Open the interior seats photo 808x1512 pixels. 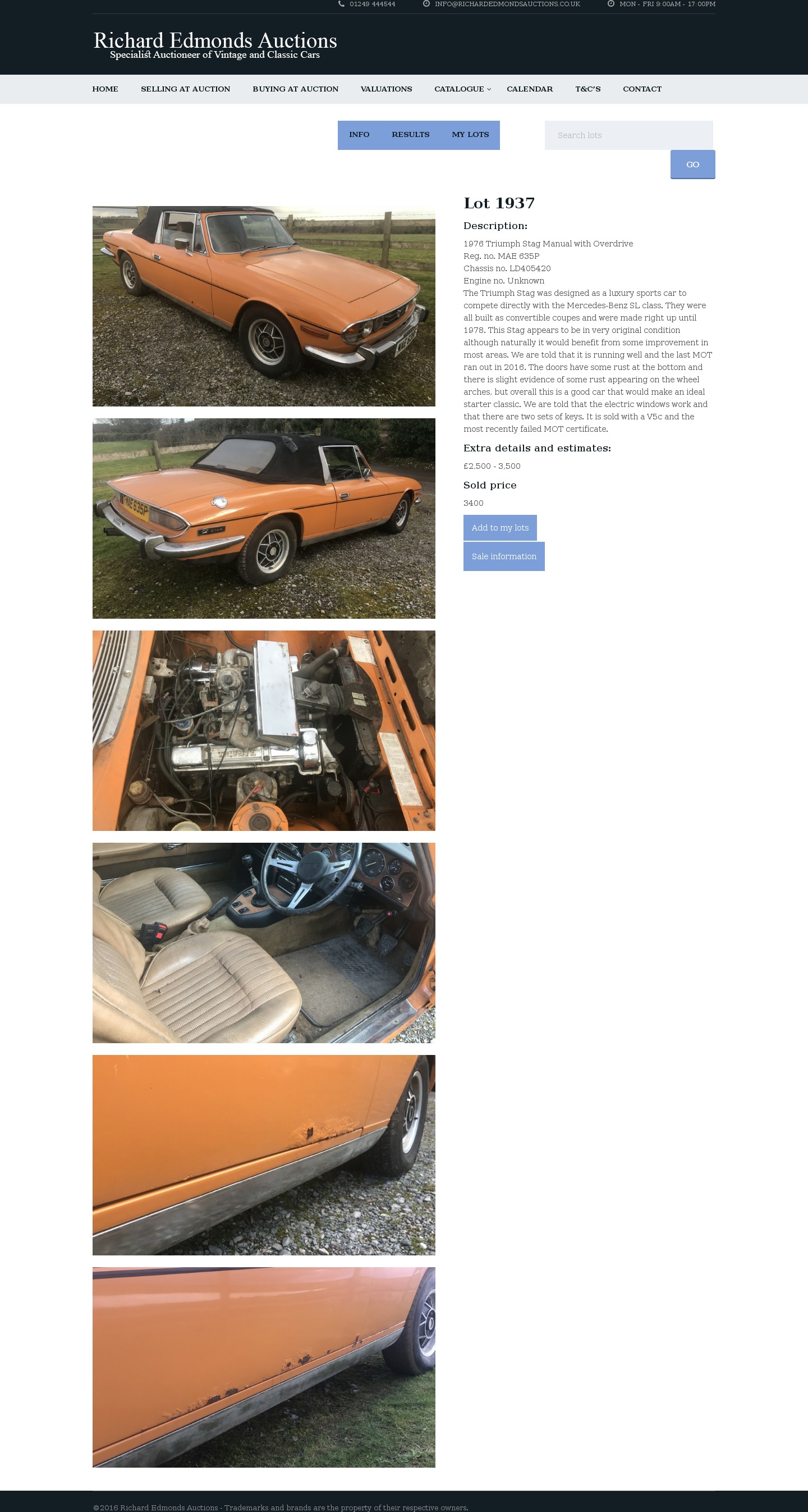pos(264,943)
